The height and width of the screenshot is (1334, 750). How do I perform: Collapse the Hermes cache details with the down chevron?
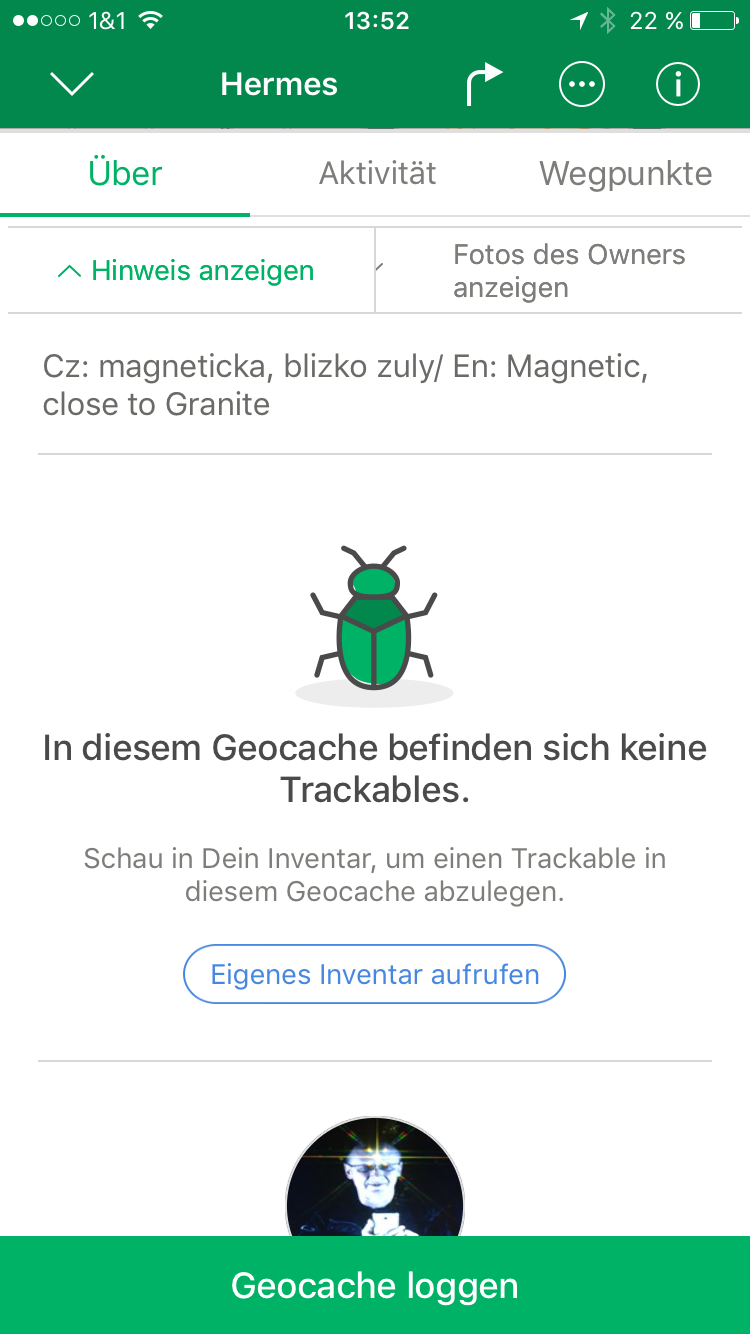click(x=72, y=84)
